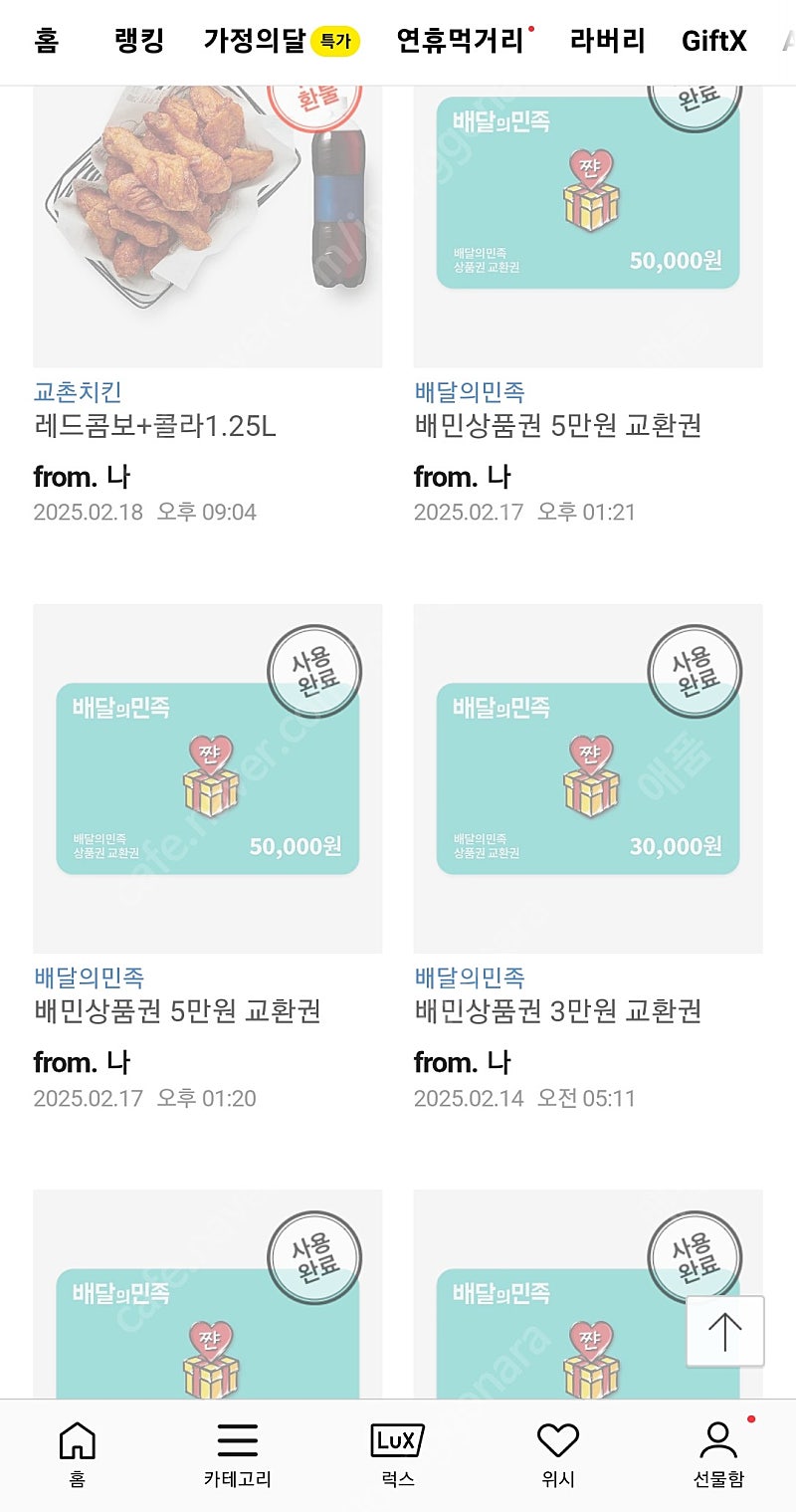
Task: Go to 홈 in the bottom navigation
Action: click(78, 1454)
